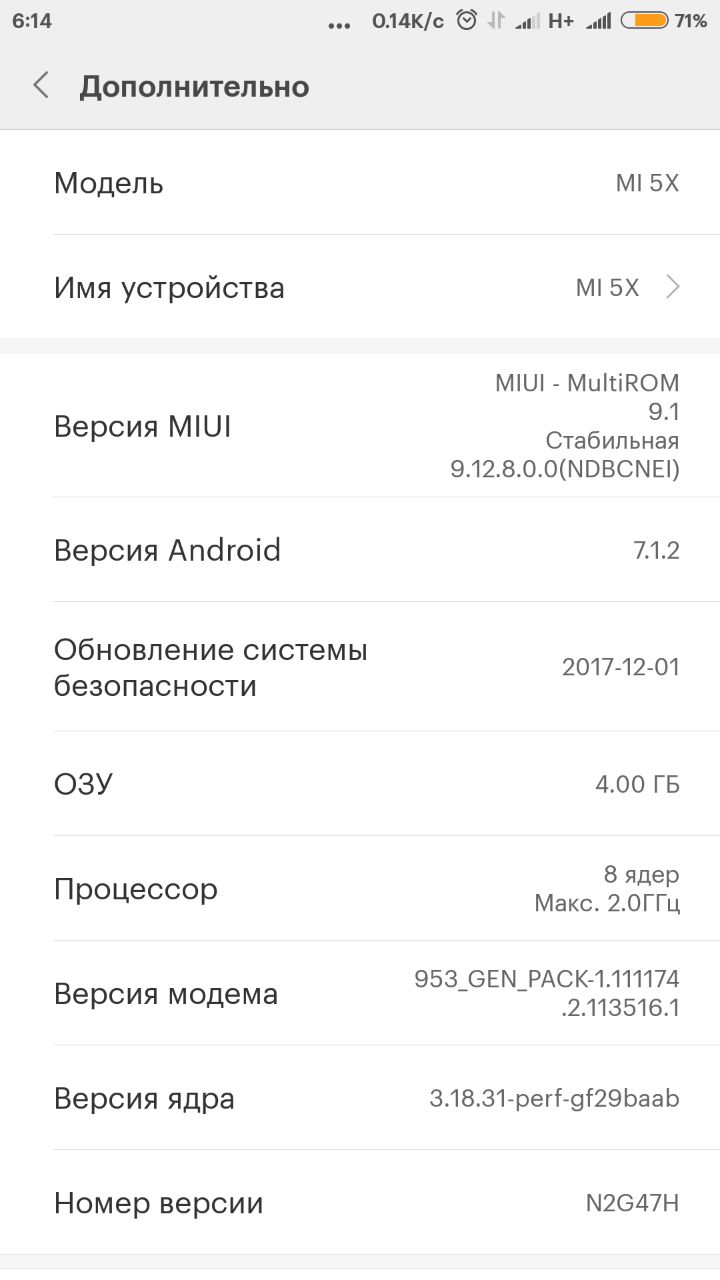Go back from the Дополнительно screen
Viewport: 720px width, 1280px height.
point(41,86)
